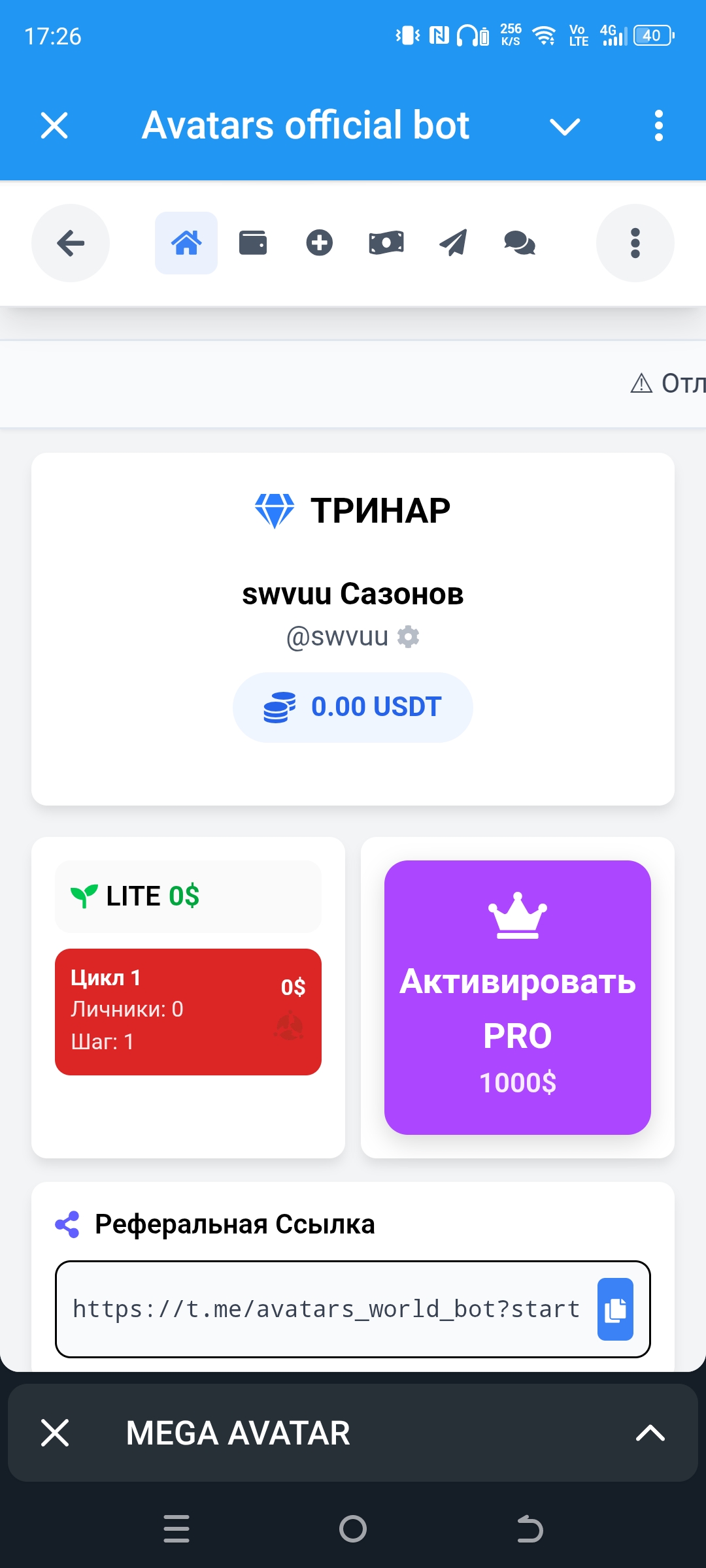706x1568 pixels.
Task: Open the red Цикл 1 card
Action: (188, 1011)
